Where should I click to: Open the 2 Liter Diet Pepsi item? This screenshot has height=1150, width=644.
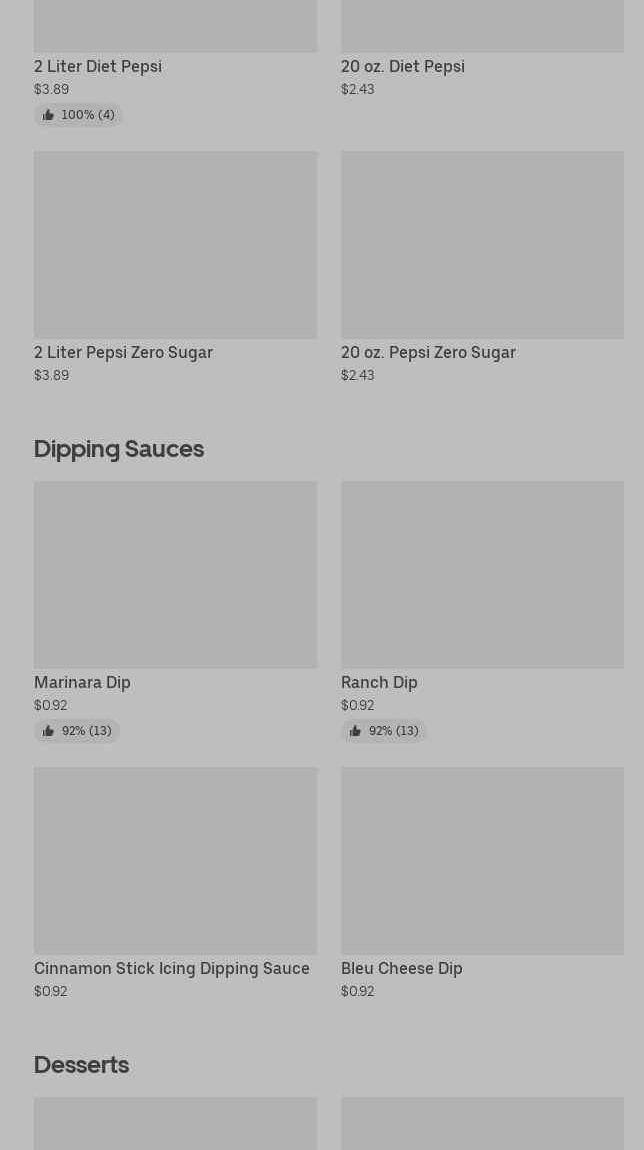click(x=175, y=62)
